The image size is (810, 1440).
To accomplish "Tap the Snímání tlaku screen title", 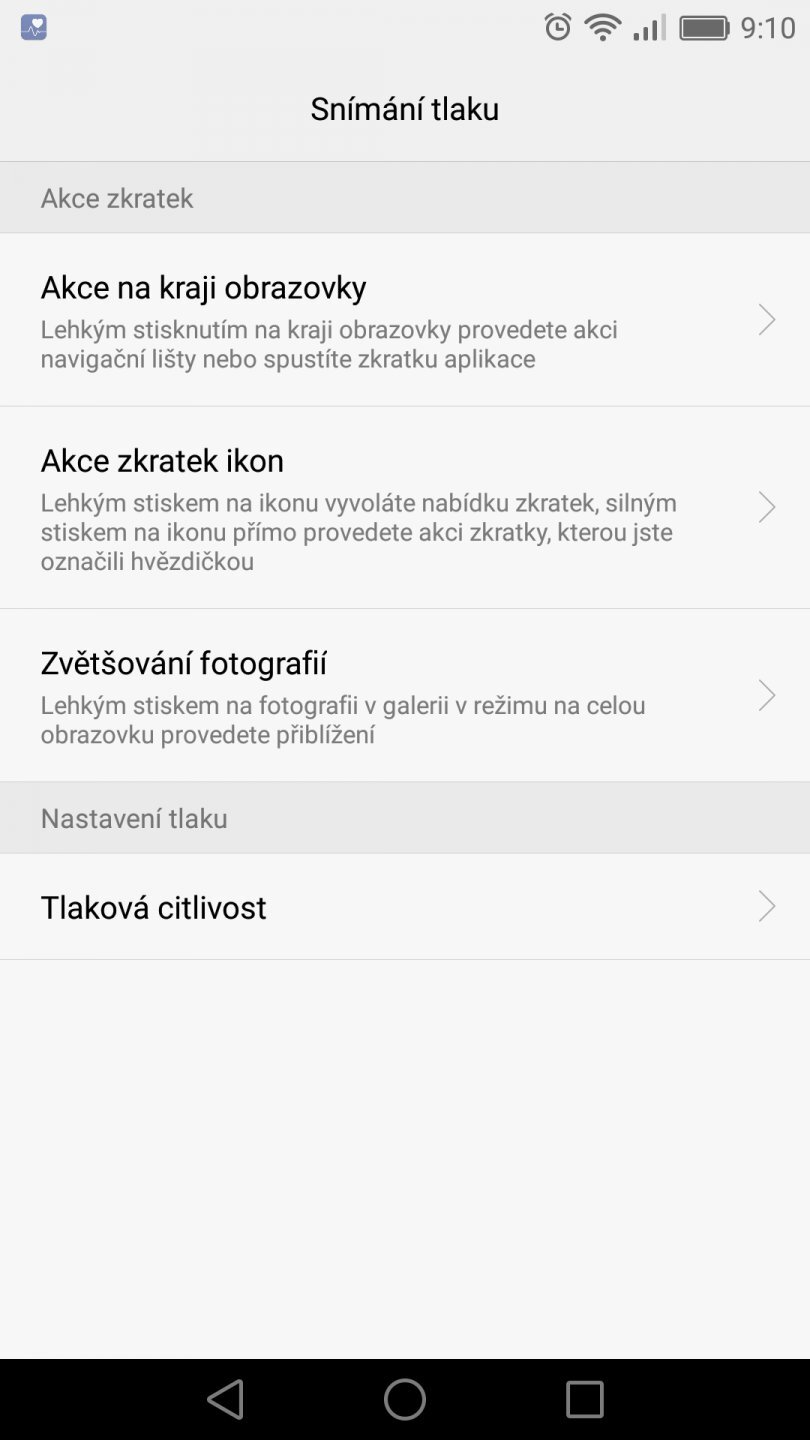I will [x=405, y=108].
